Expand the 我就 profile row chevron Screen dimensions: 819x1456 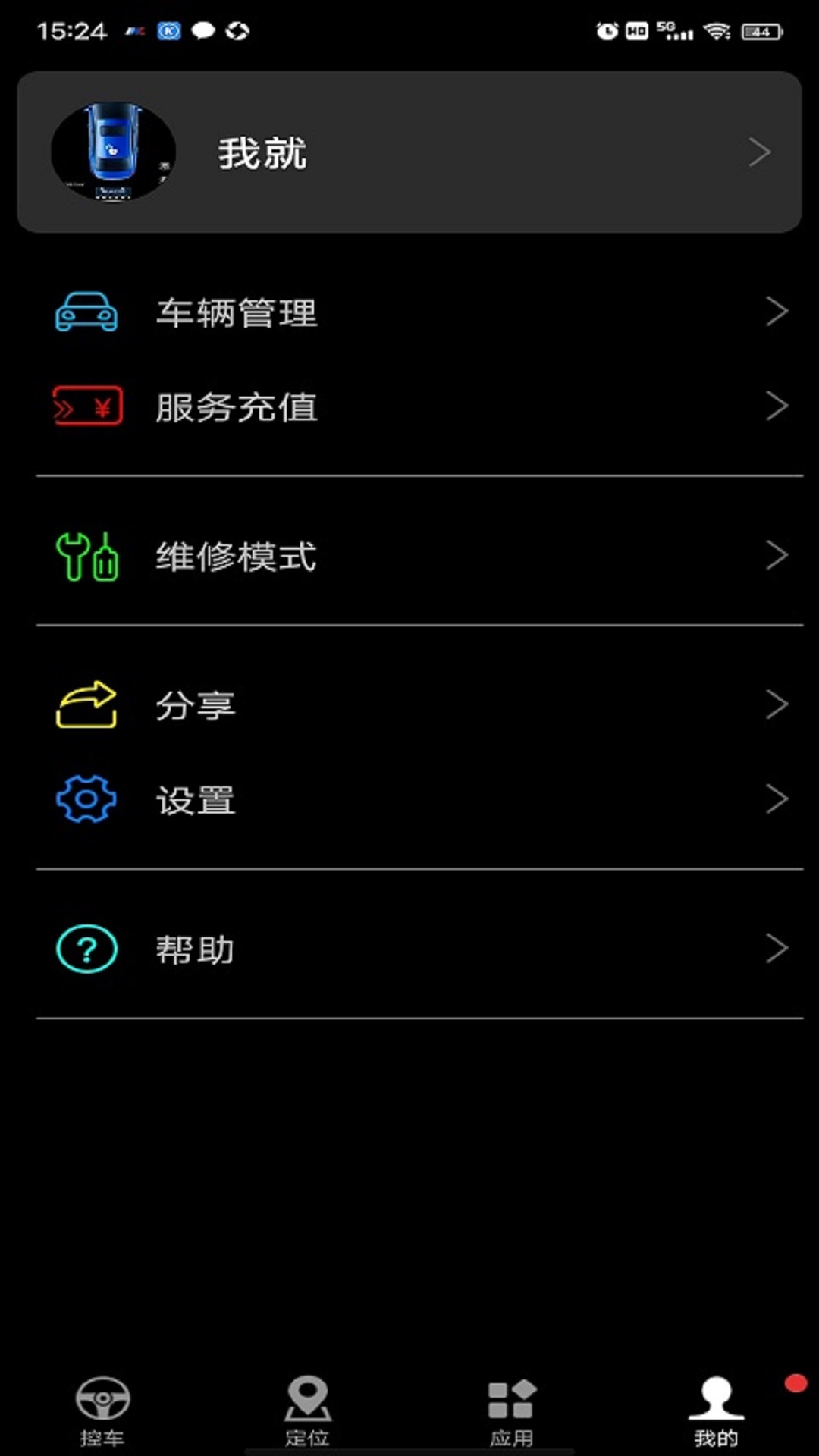pos(761,152)
